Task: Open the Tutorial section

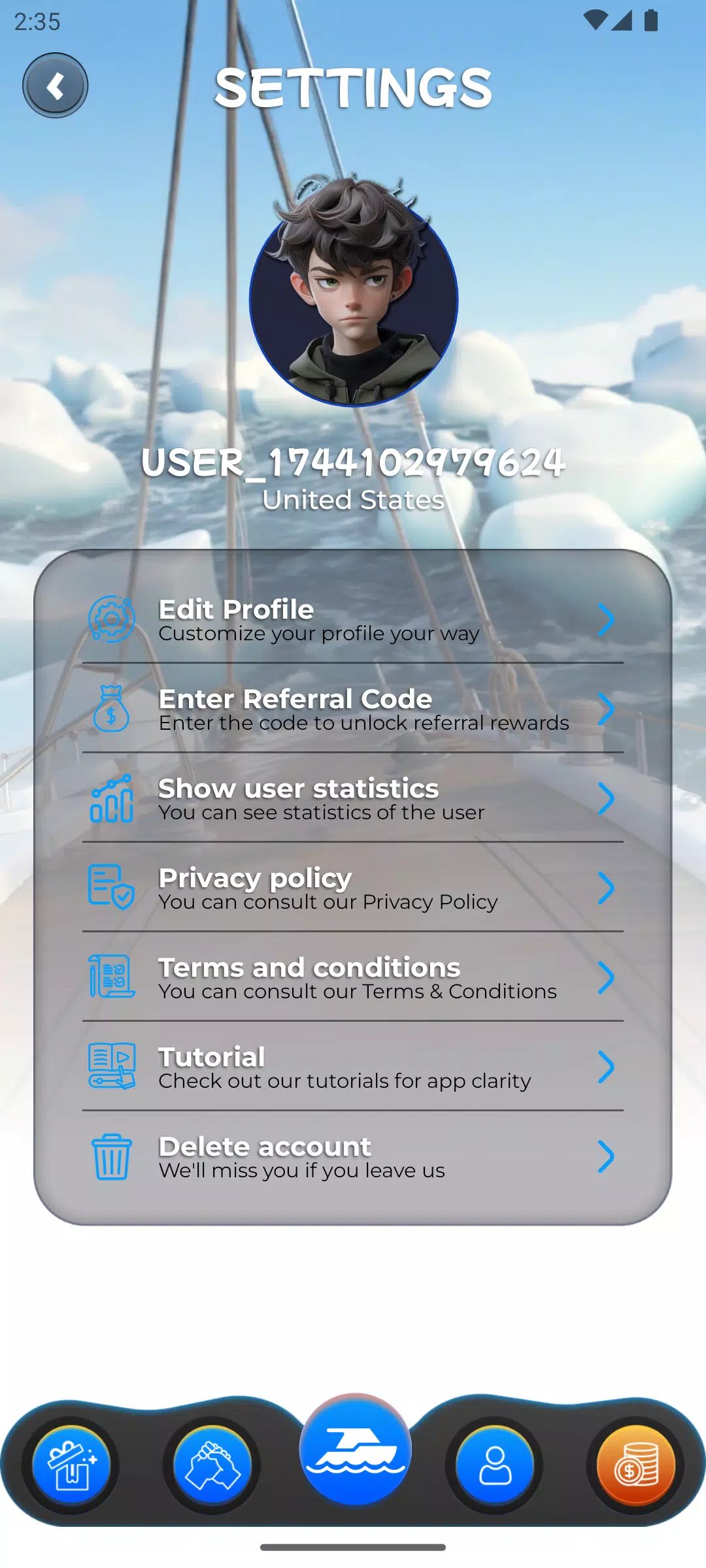Action: [353, 1067]
